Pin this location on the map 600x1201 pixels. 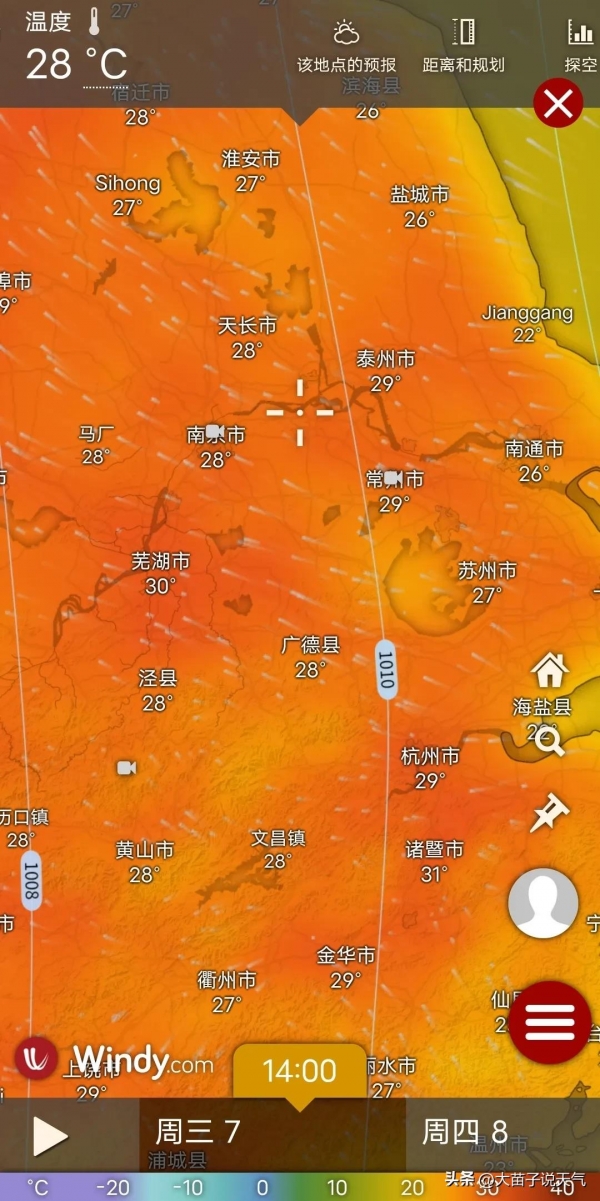(547, 814)
